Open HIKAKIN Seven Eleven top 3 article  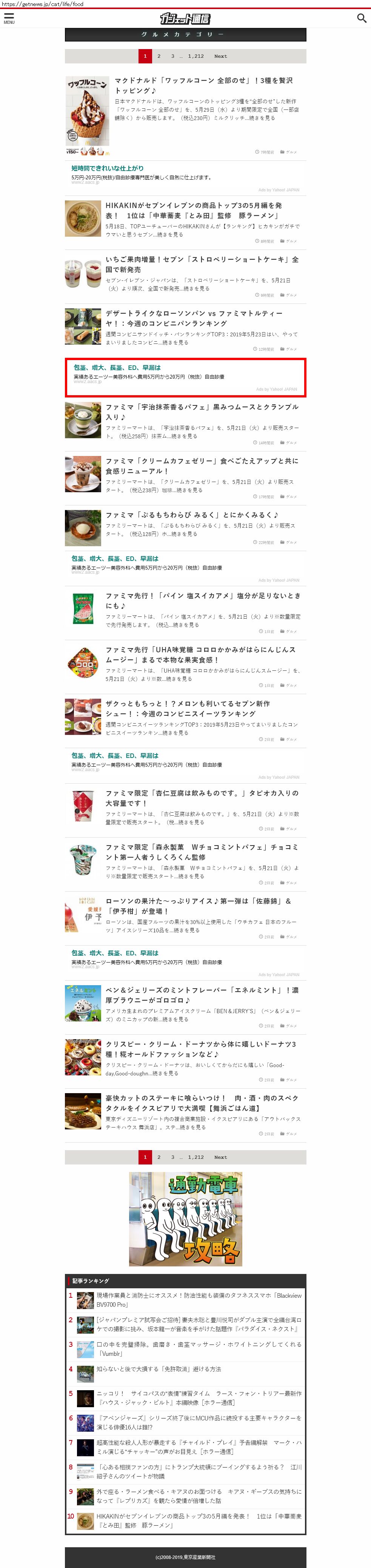pyautogui.click(x=193, y=211)
